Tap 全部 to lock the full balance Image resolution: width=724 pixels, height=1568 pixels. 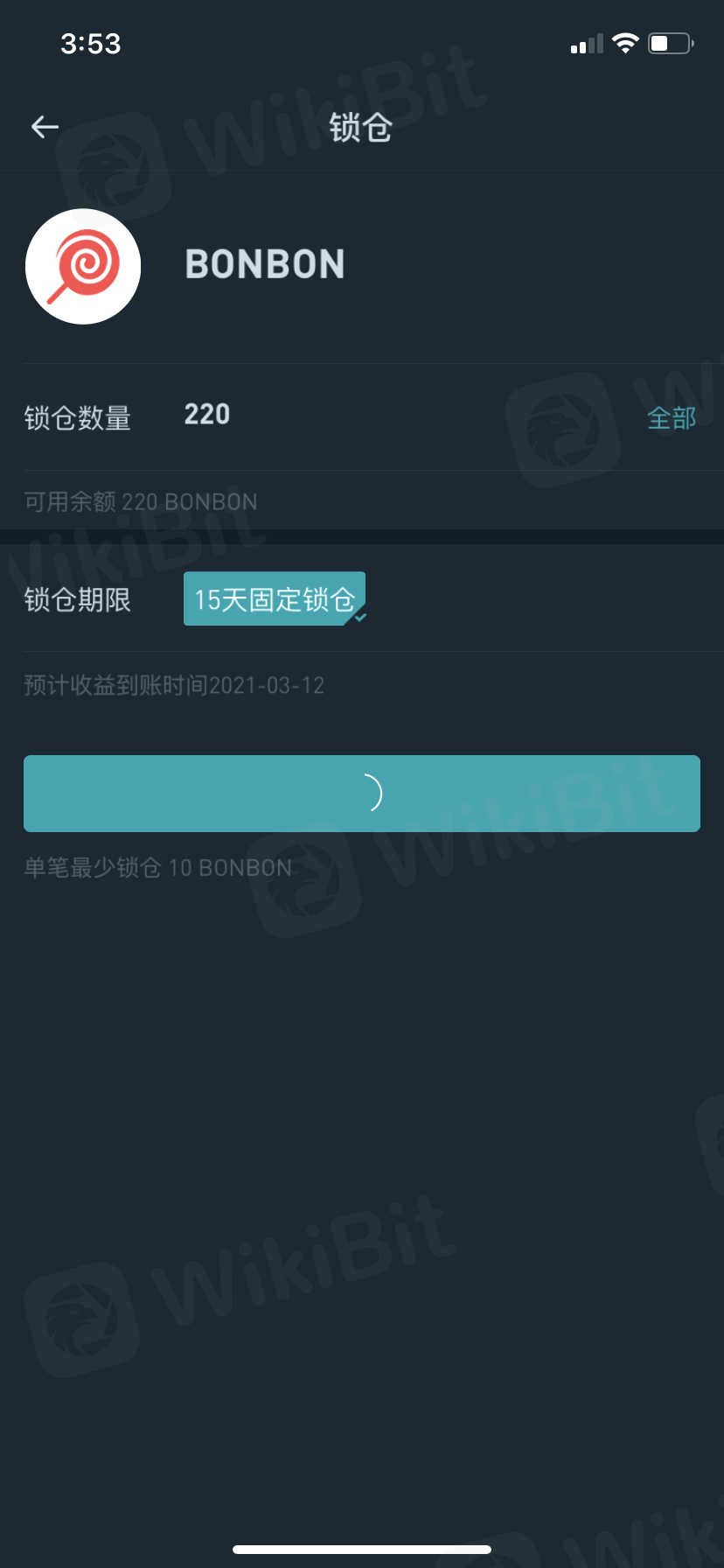[x=671, y=418]
